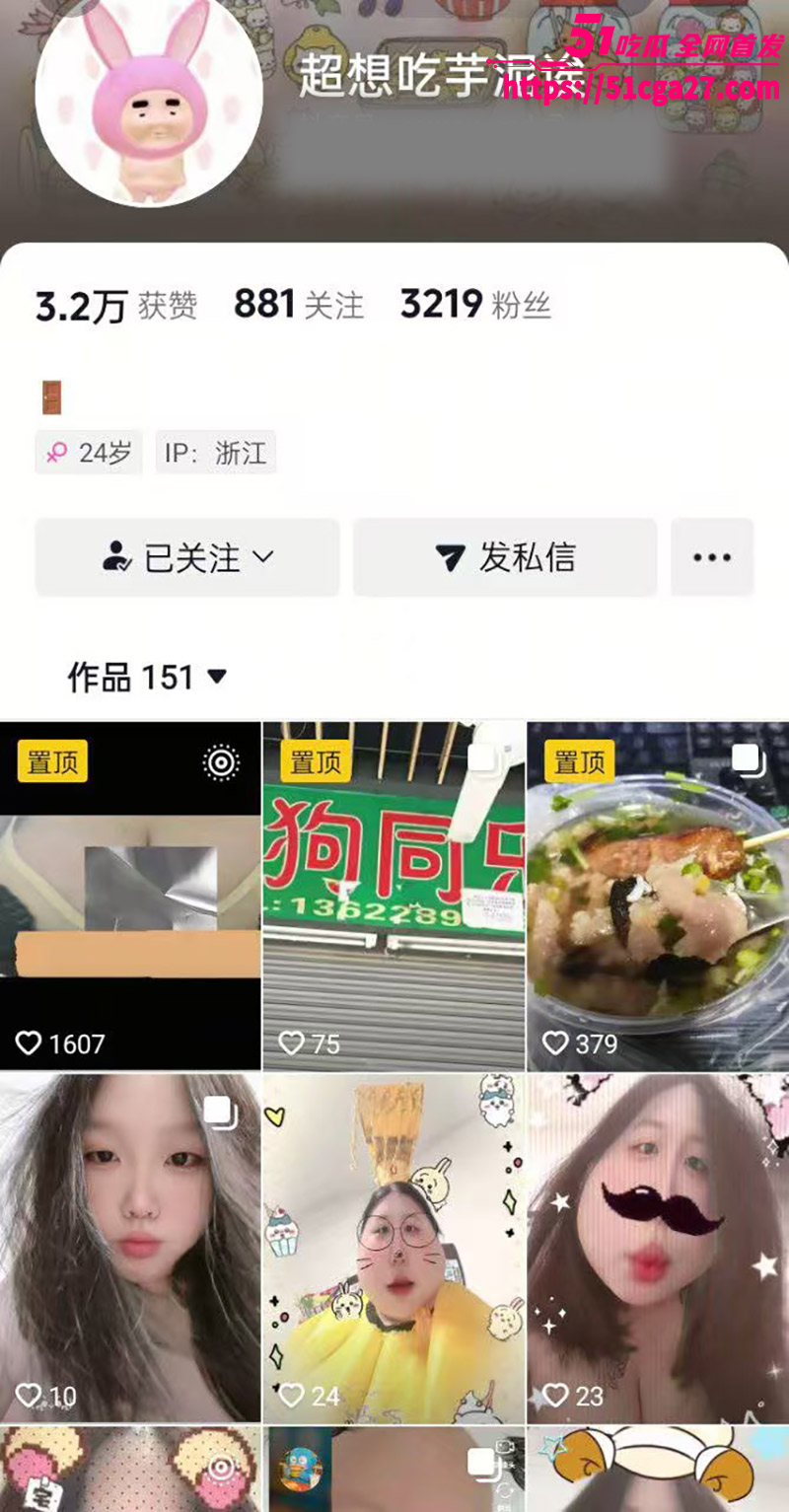Open the 3219 粉丝 followers list
The width and height of the screenshot is (789, 1512).
[474, 305]
